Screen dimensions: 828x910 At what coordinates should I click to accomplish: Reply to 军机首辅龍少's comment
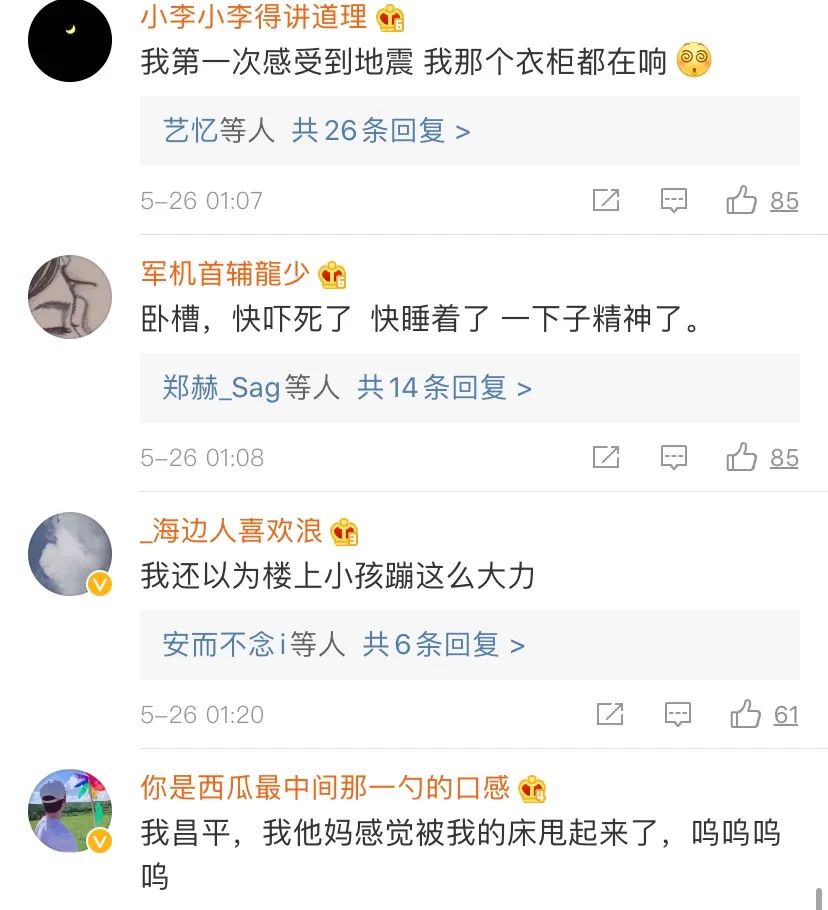(x=674, y=457)
